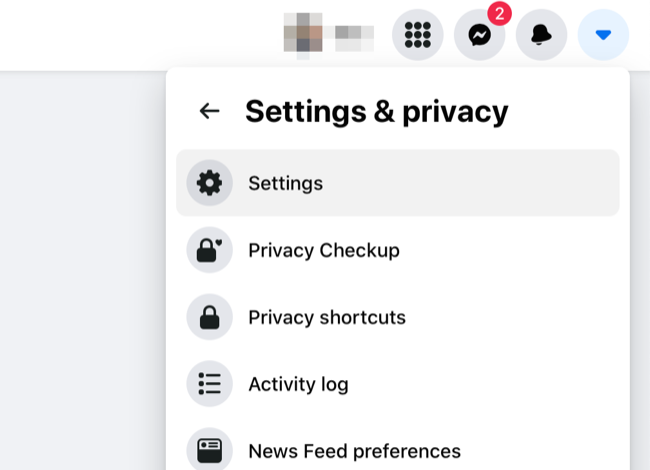View the Activity log
The image size is (650, 470).
(397, 384)
